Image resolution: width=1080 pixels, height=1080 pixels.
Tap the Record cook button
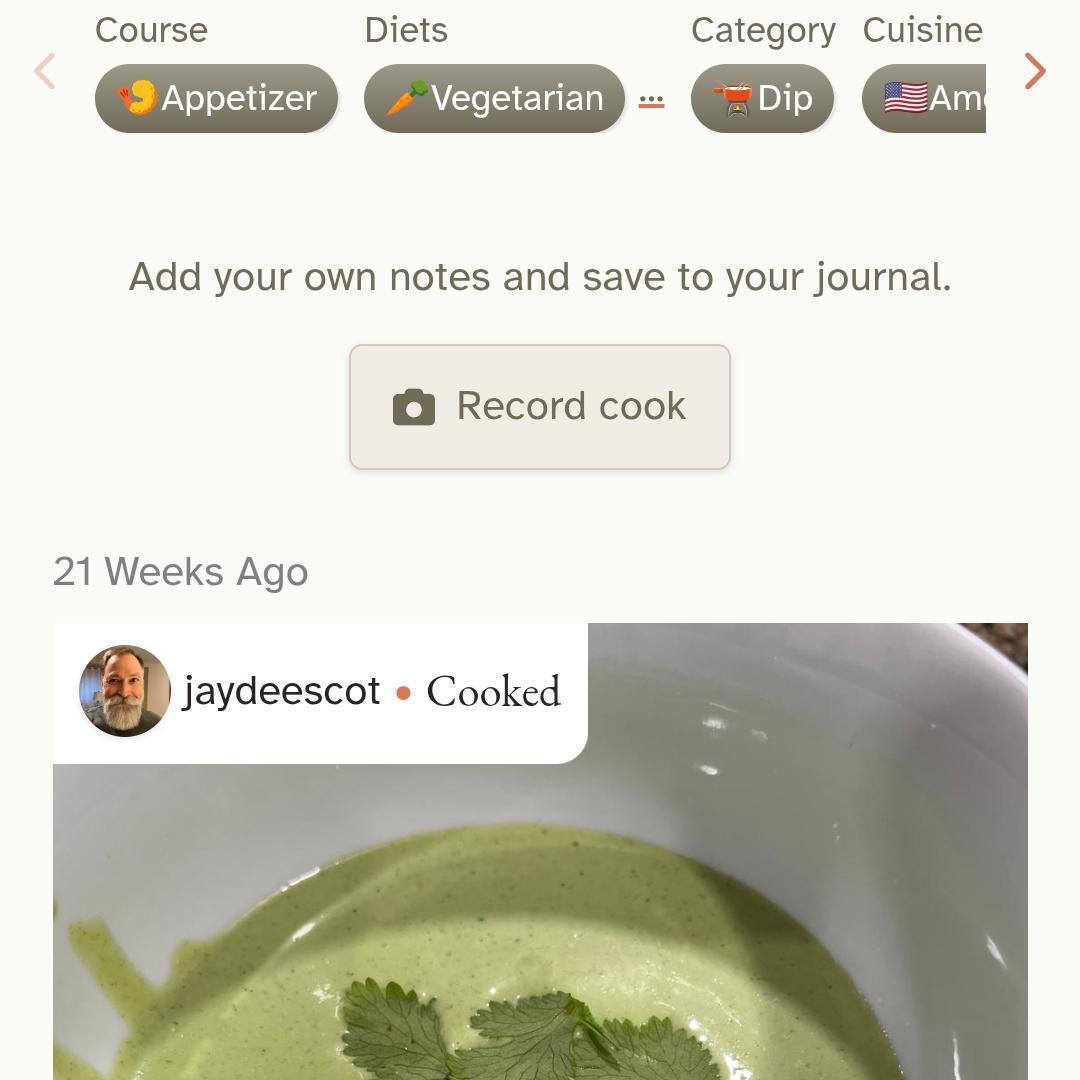point(540,407)
